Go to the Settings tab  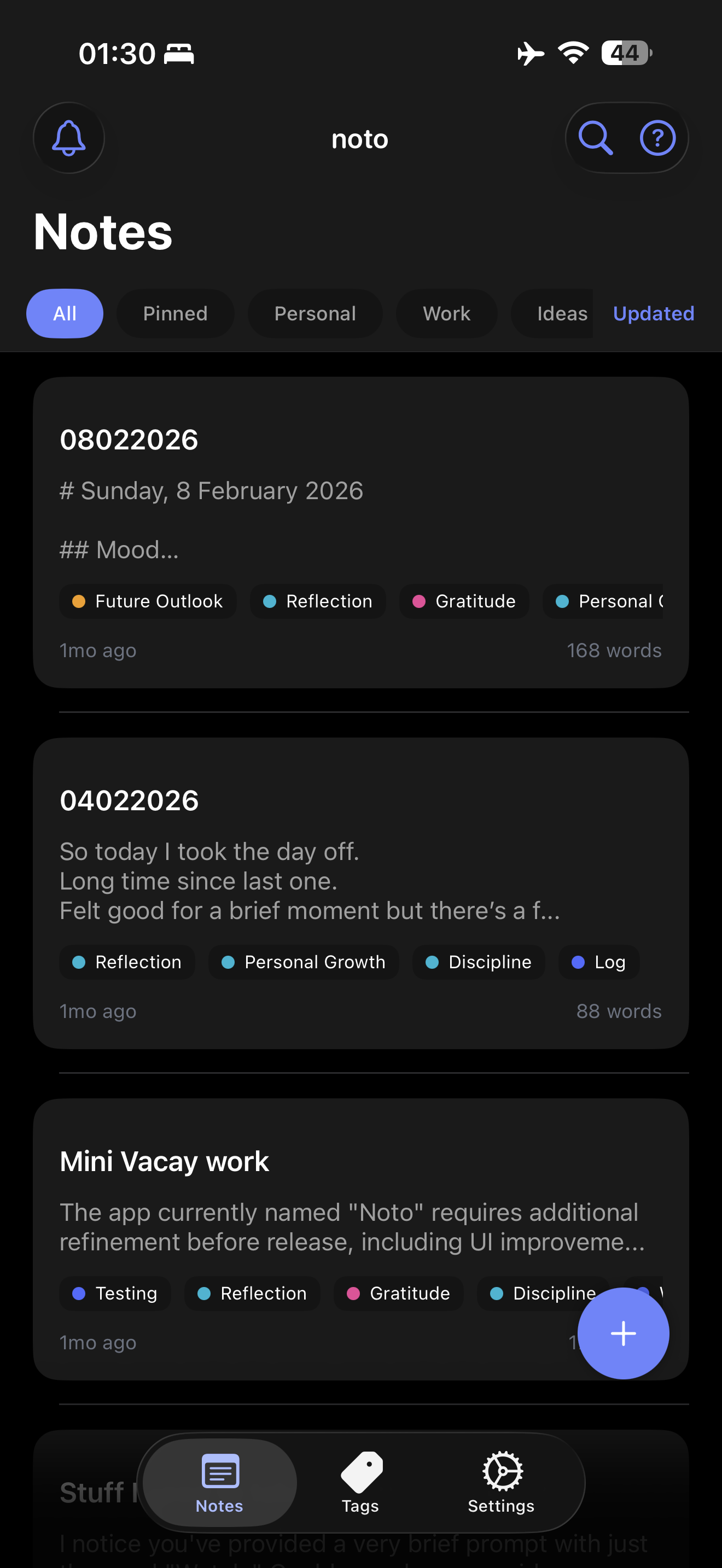[501, 1483]
